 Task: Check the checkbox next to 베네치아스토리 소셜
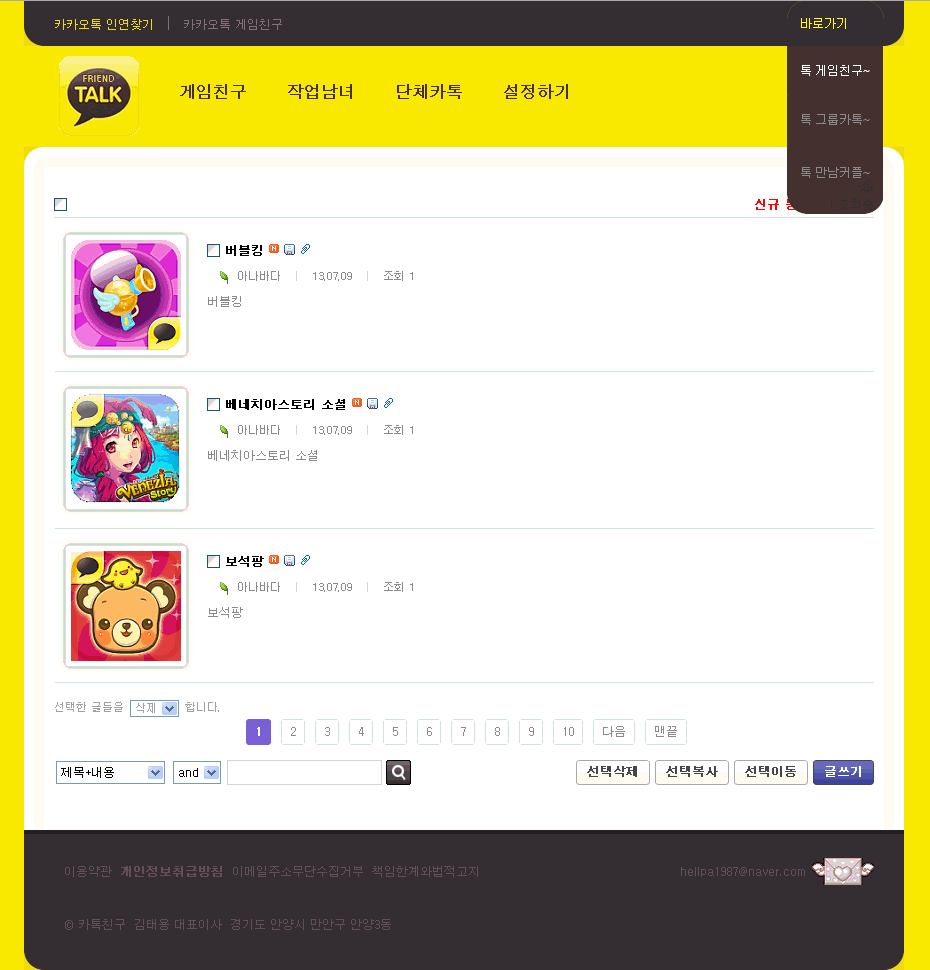(x=213, y=405)
